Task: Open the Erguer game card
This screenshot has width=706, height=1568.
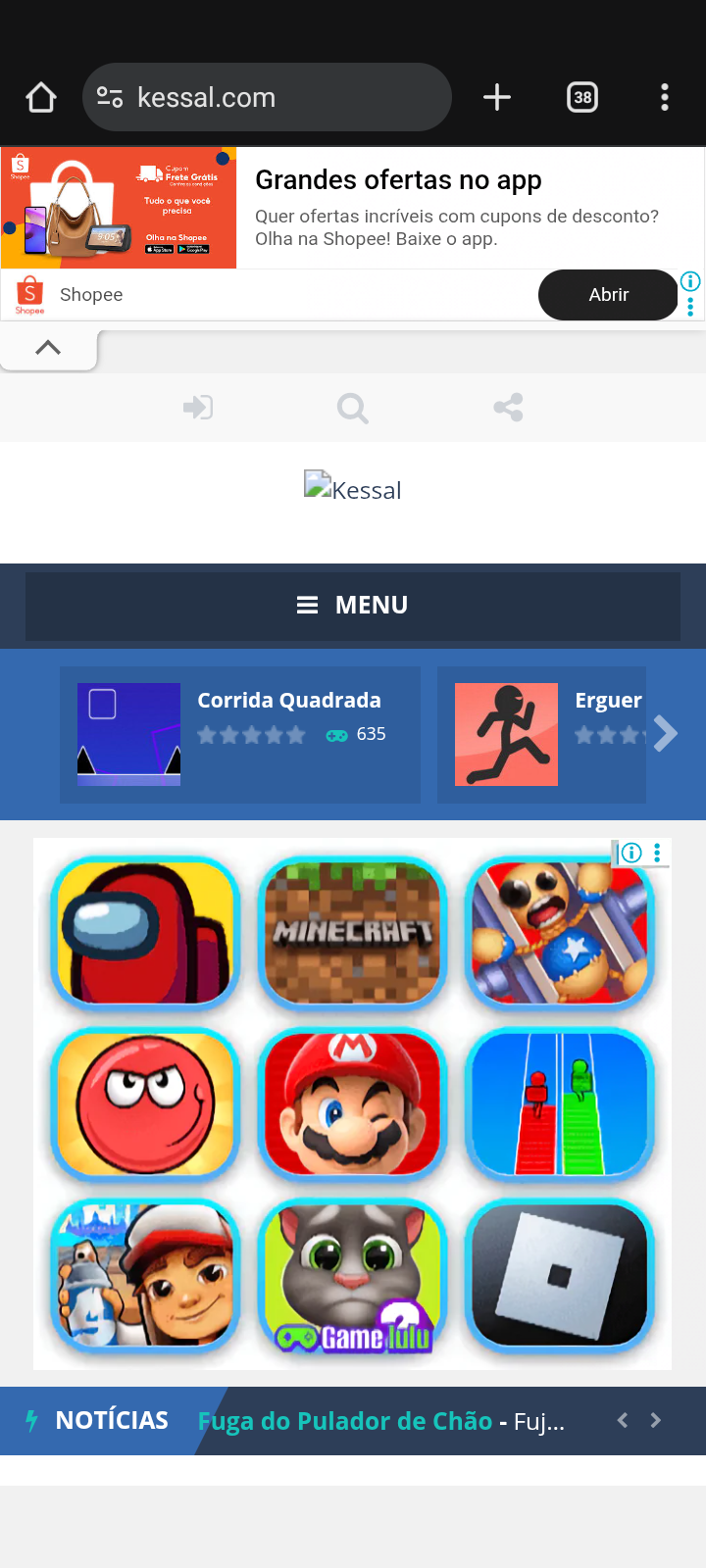Action: tap(541, 735)
